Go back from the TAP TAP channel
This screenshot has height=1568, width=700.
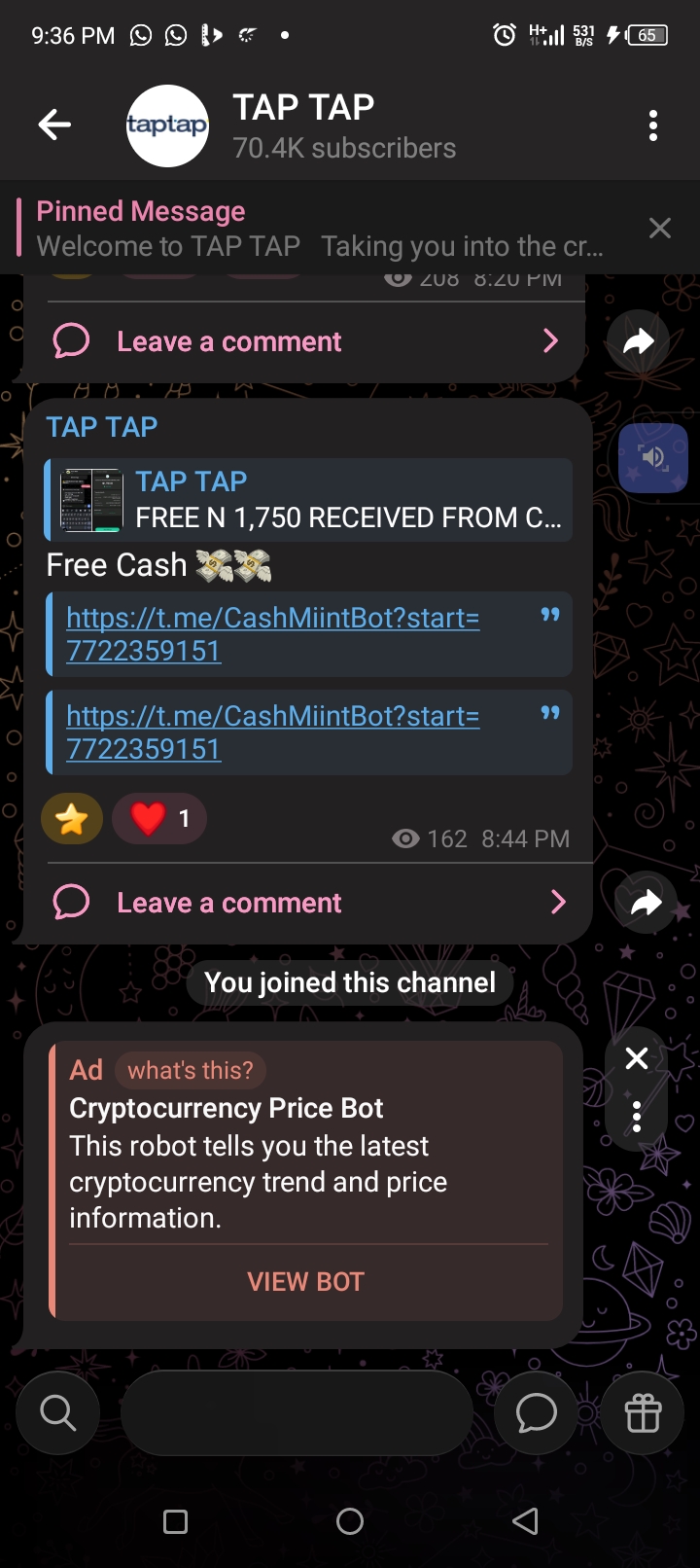(x=54, y=125)
